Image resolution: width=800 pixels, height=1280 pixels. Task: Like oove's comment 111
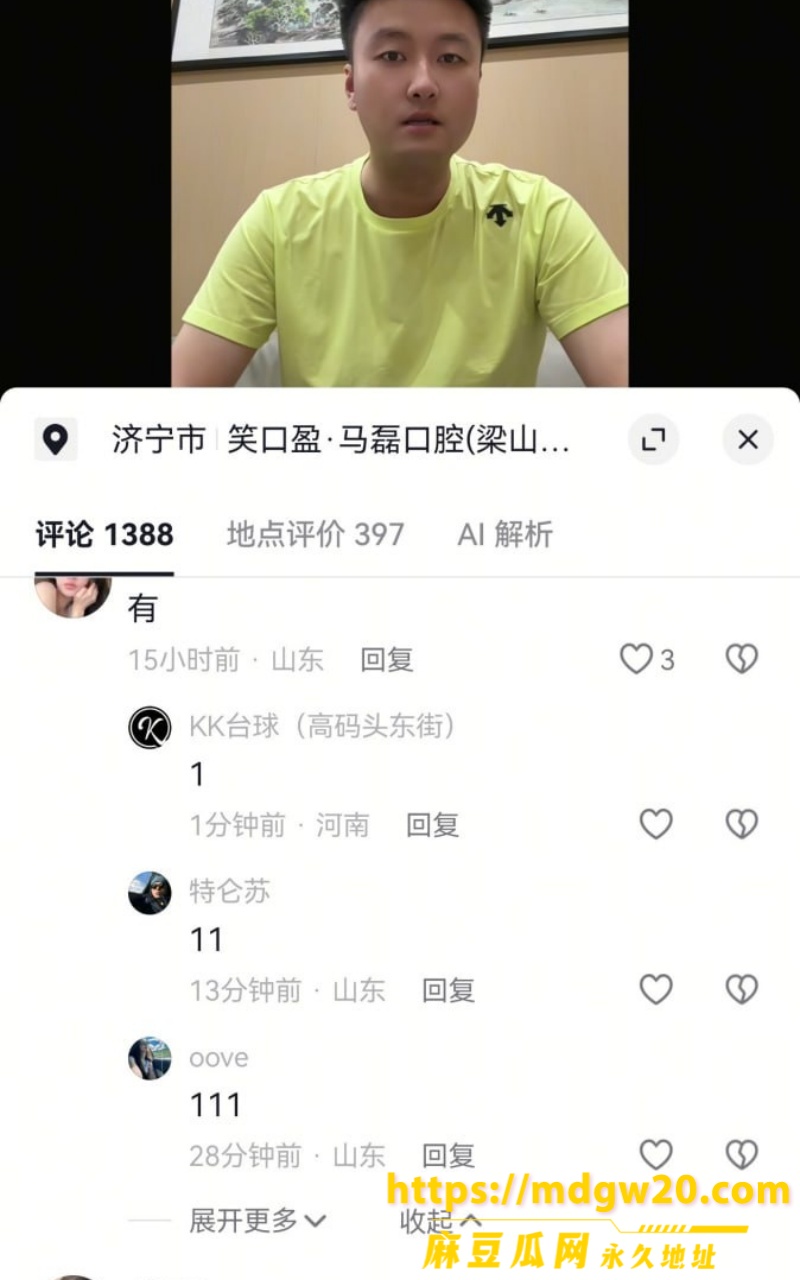pyautogui.click(x=656, y=1155)
